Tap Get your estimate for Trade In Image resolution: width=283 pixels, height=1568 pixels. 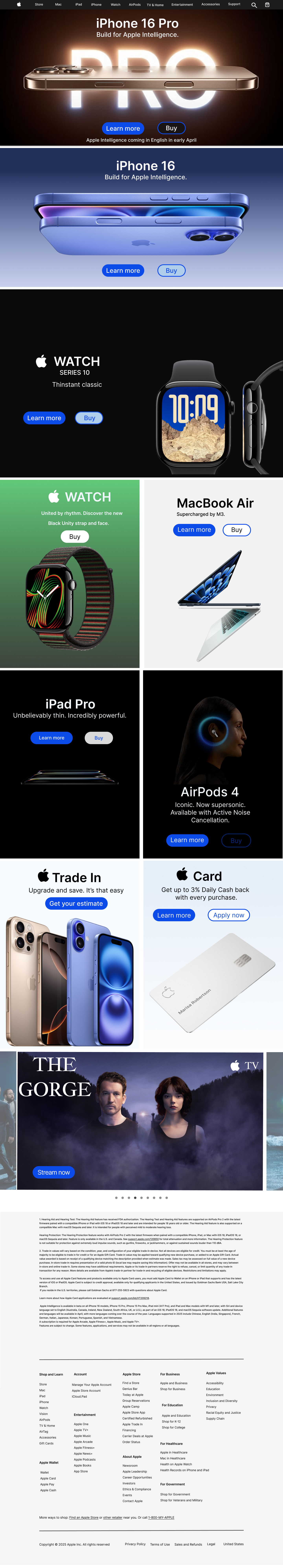click(76, 903)
